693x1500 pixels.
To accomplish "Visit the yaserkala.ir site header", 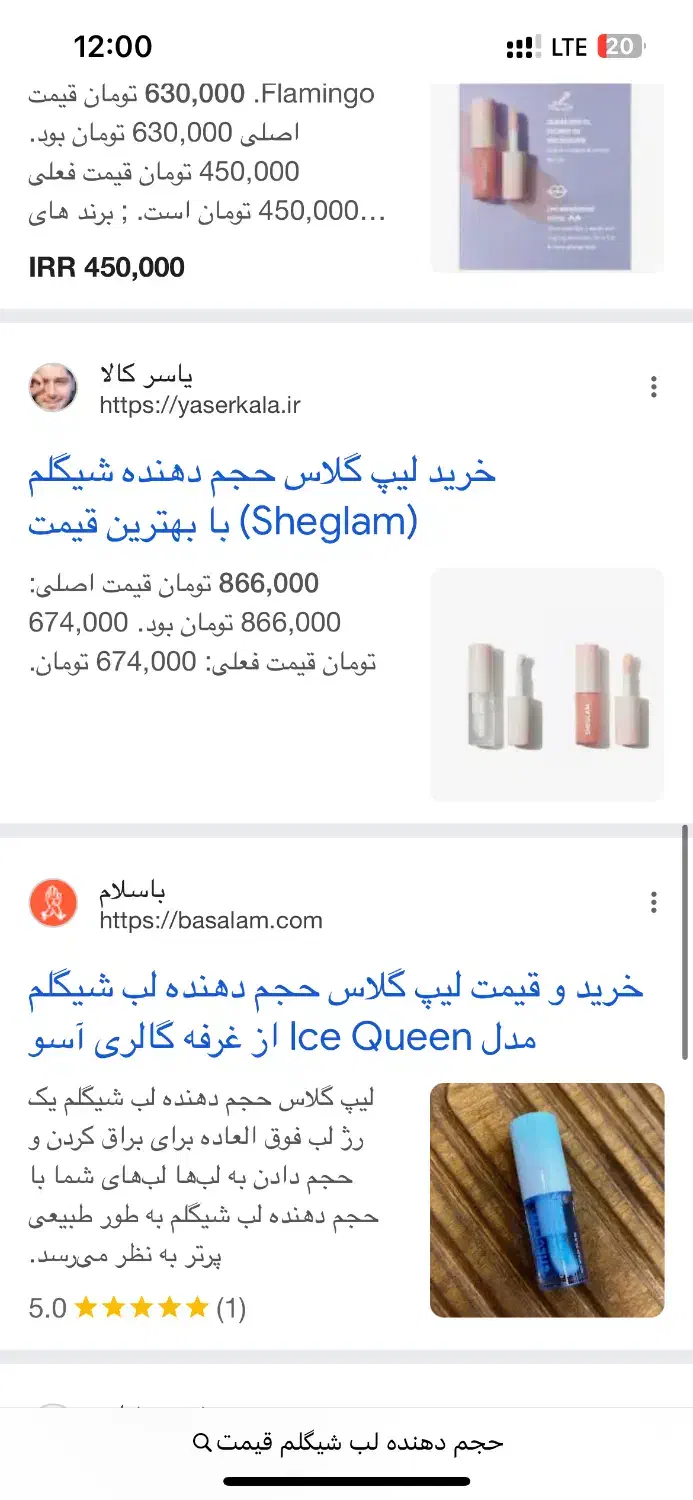I will coord(199,390).
